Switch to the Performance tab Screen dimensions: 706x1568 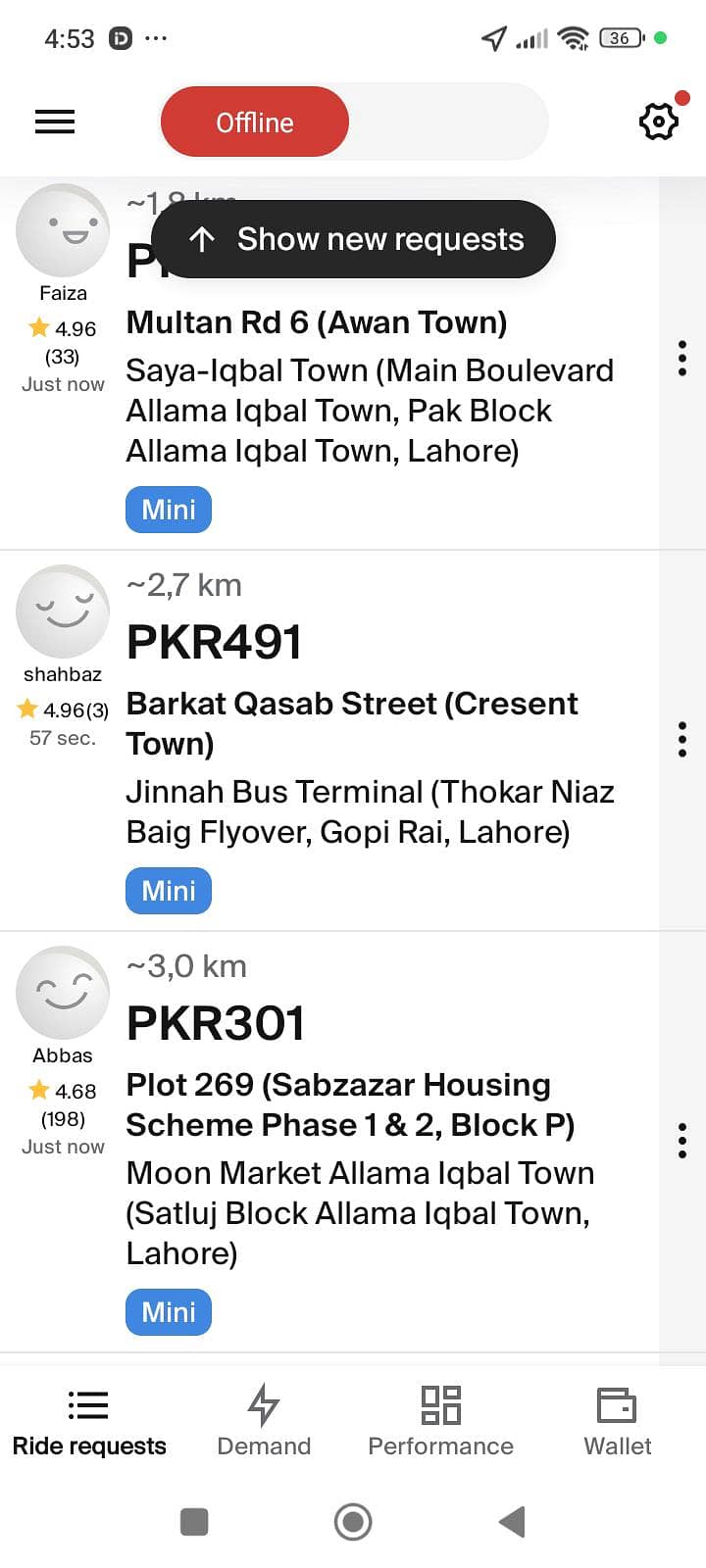pos(440,1421)
